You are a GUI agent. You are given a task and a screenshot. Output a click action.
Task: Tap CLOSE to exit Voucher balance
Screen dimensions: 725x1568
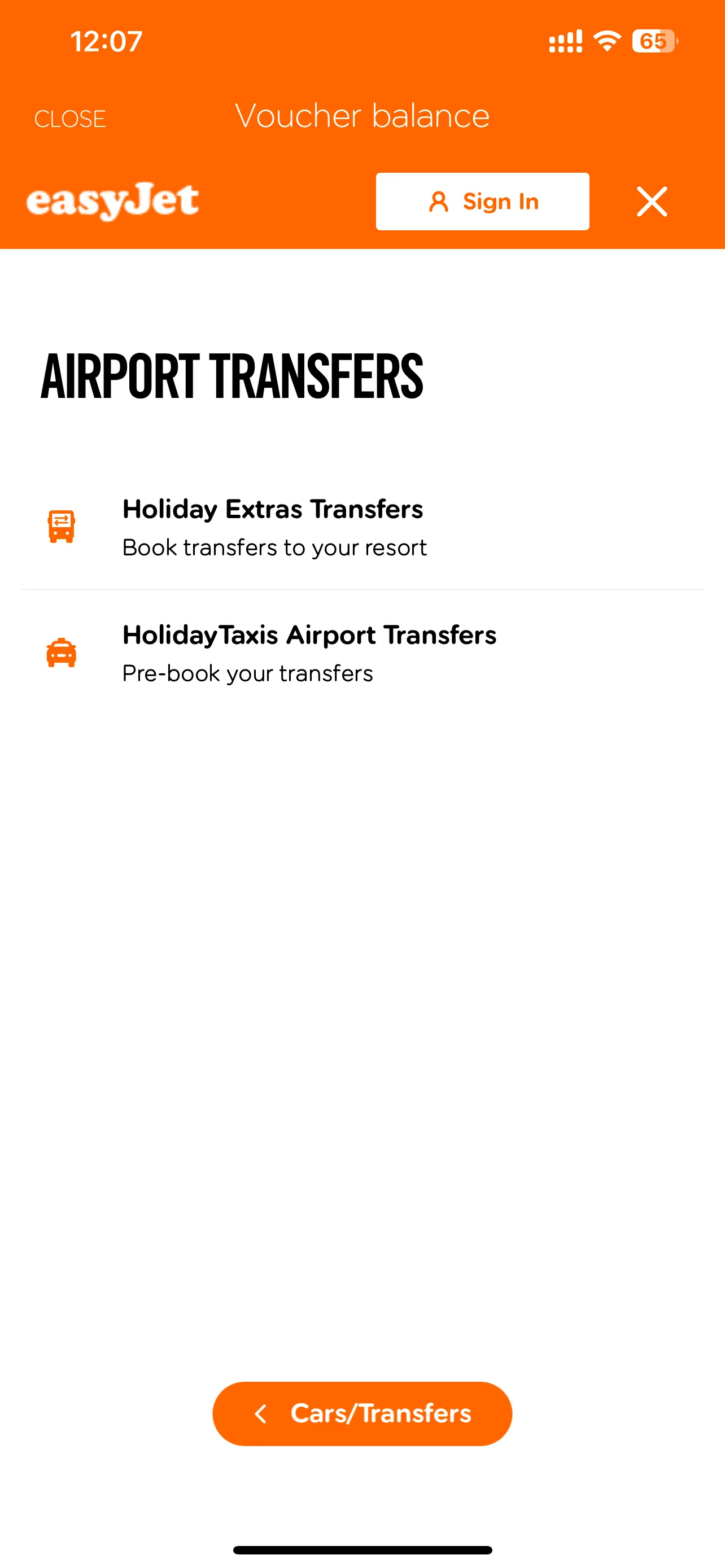(70, 119)
